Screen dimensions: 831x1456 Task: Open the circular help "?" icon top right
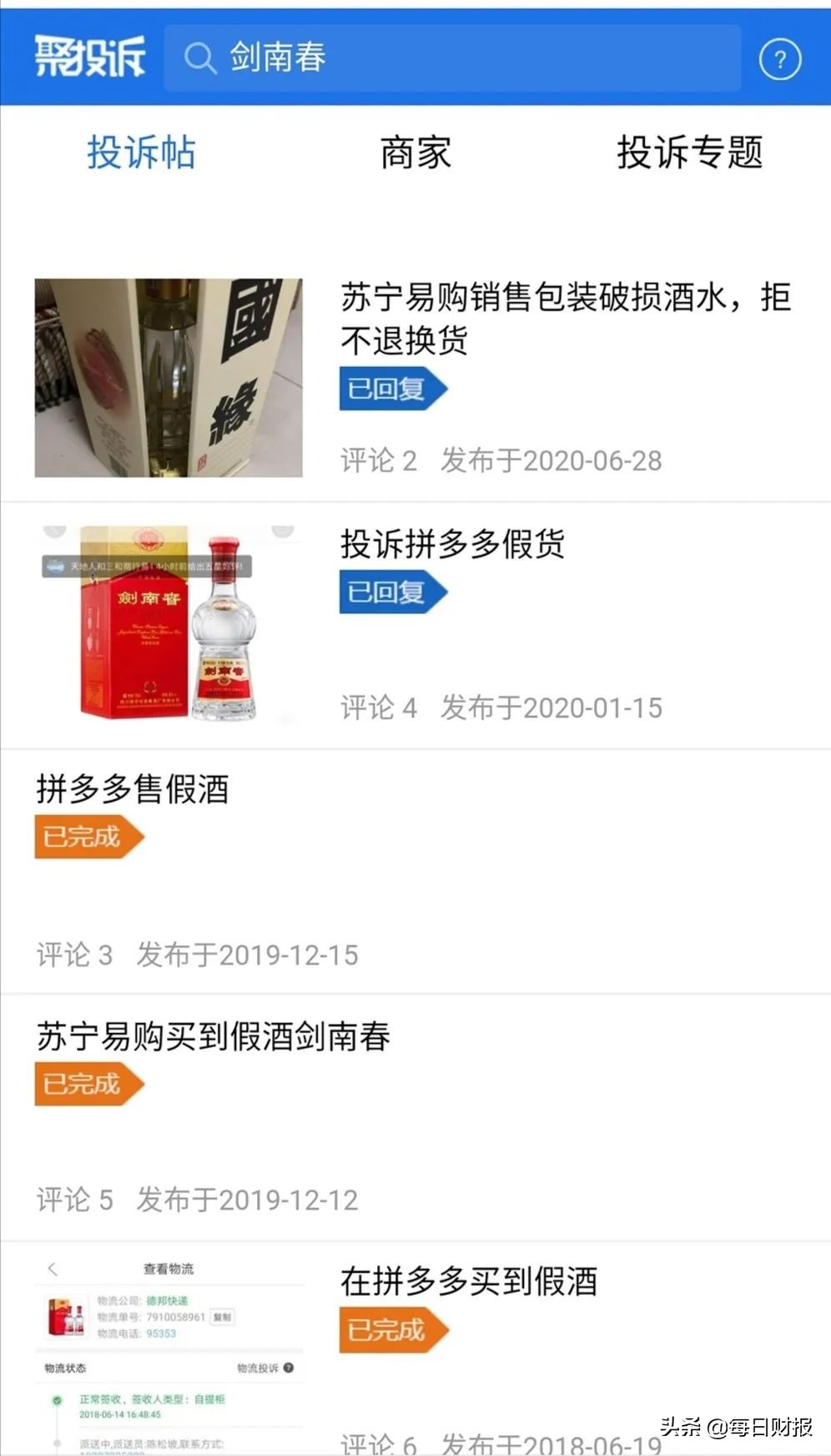coord(780,58)
